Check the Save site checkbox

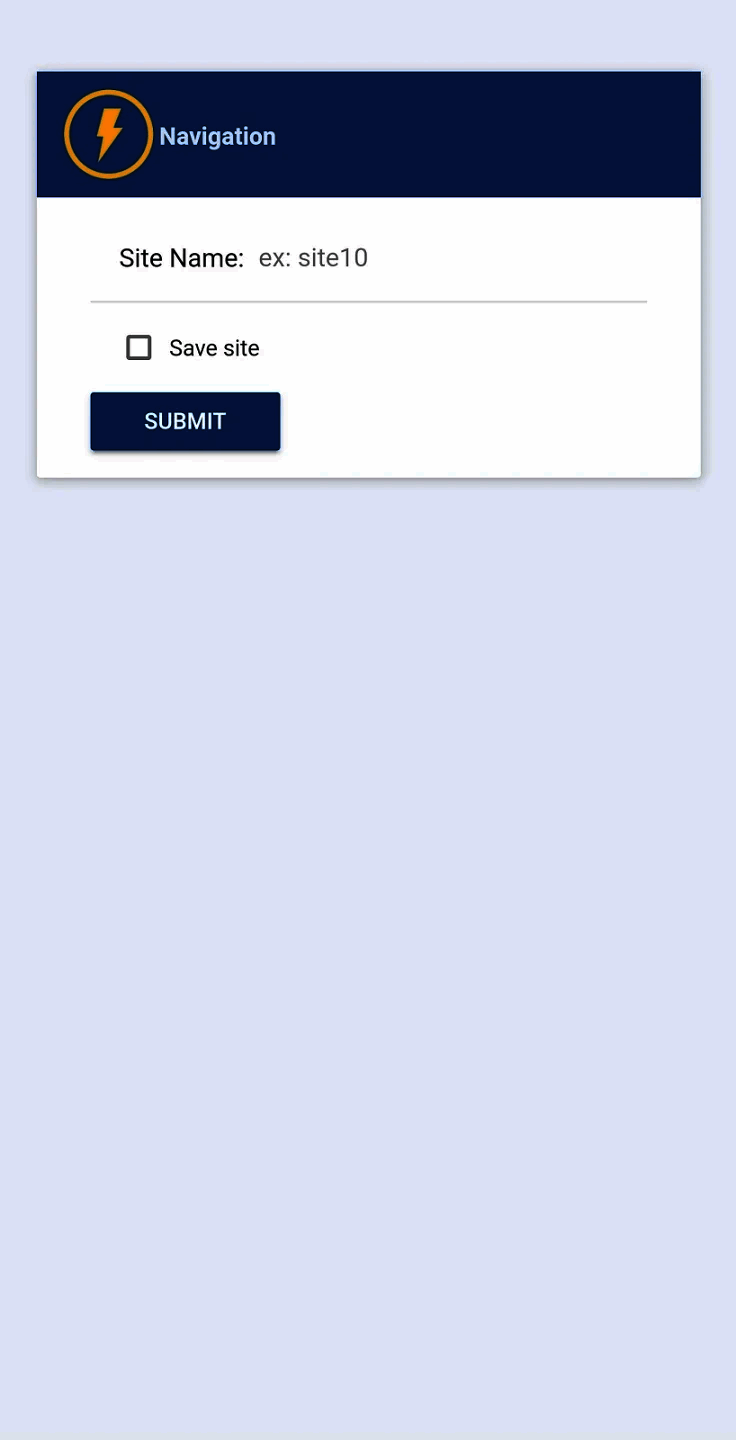pyautogui.click(x=139, y=348)
